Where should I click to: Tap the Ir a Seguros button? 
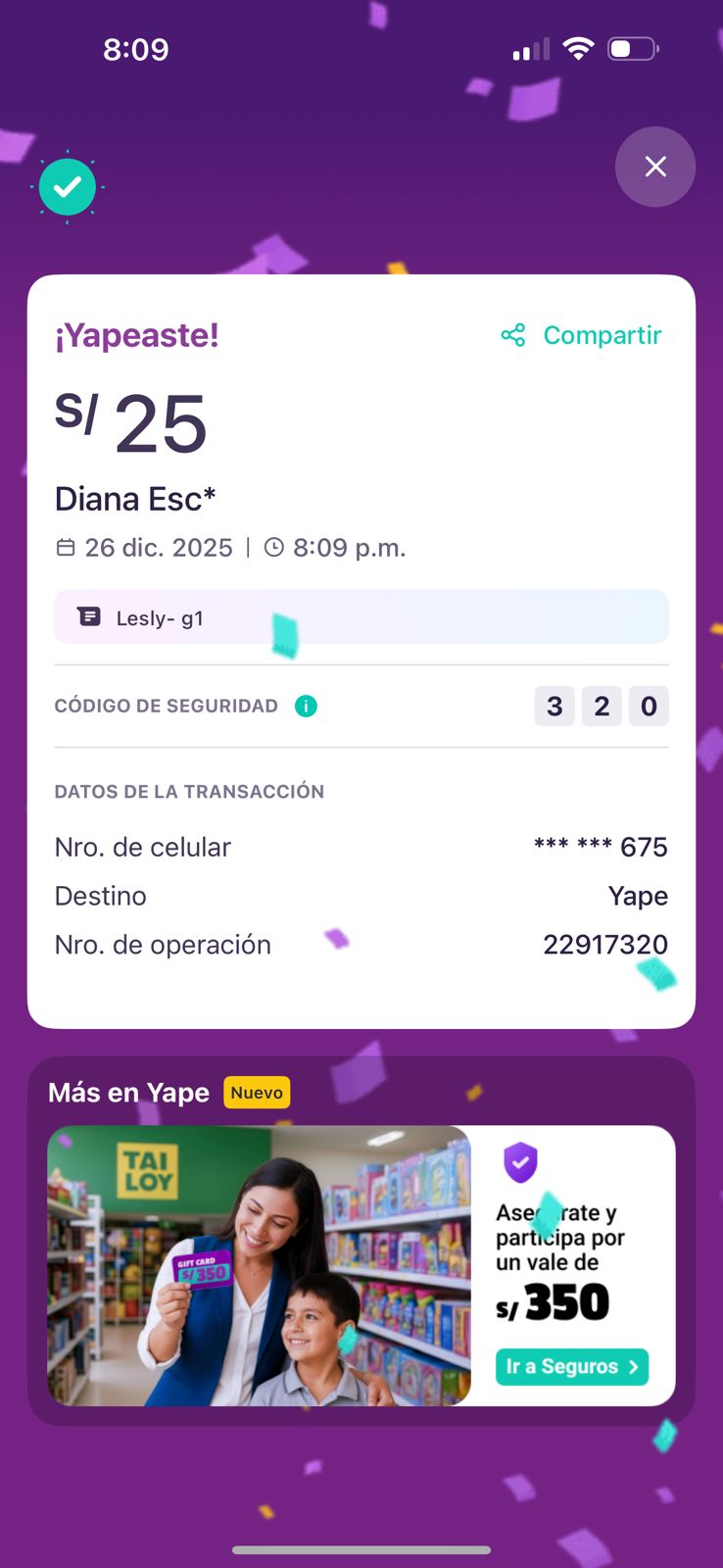point(572,1366)
